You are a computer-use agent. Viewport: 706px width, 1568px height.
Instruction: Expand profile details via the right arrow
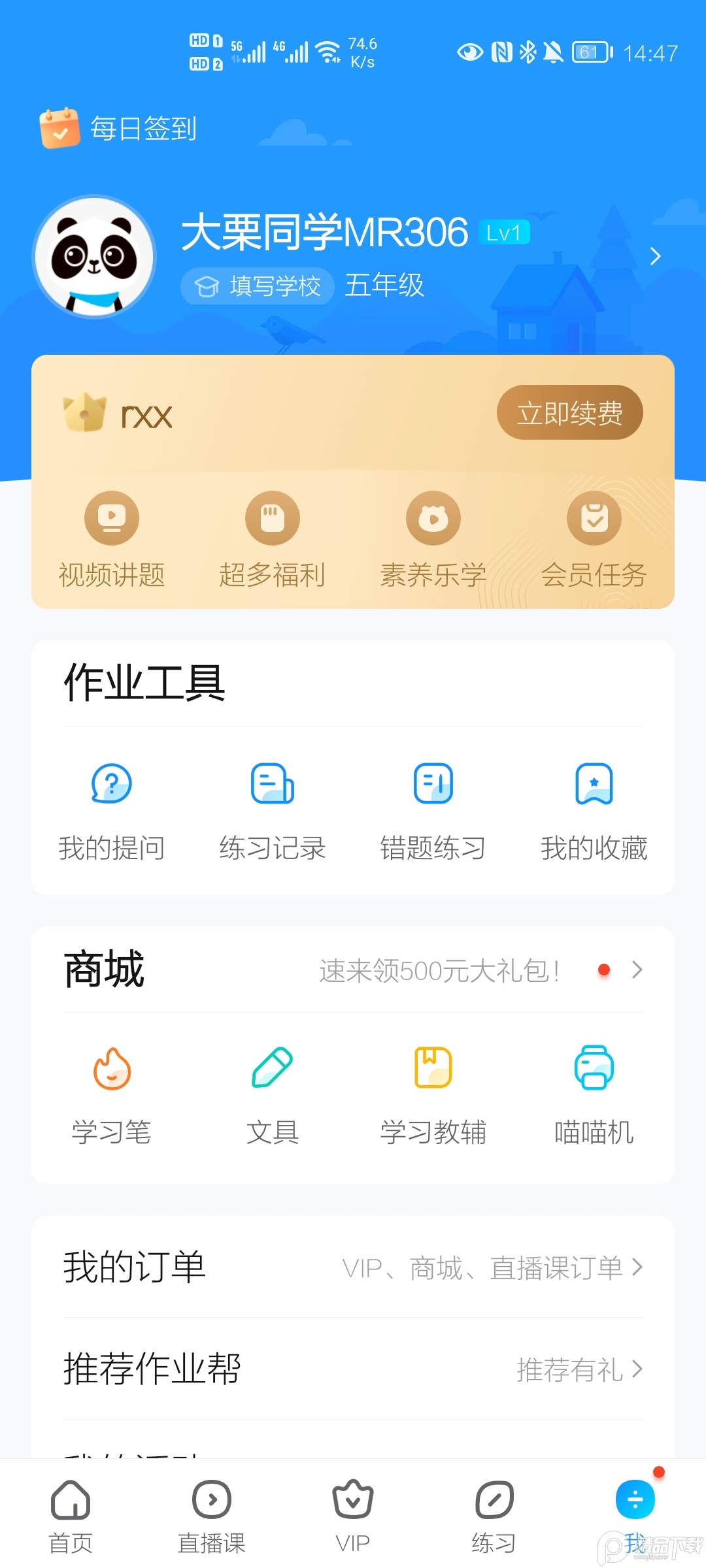point(656,257)
